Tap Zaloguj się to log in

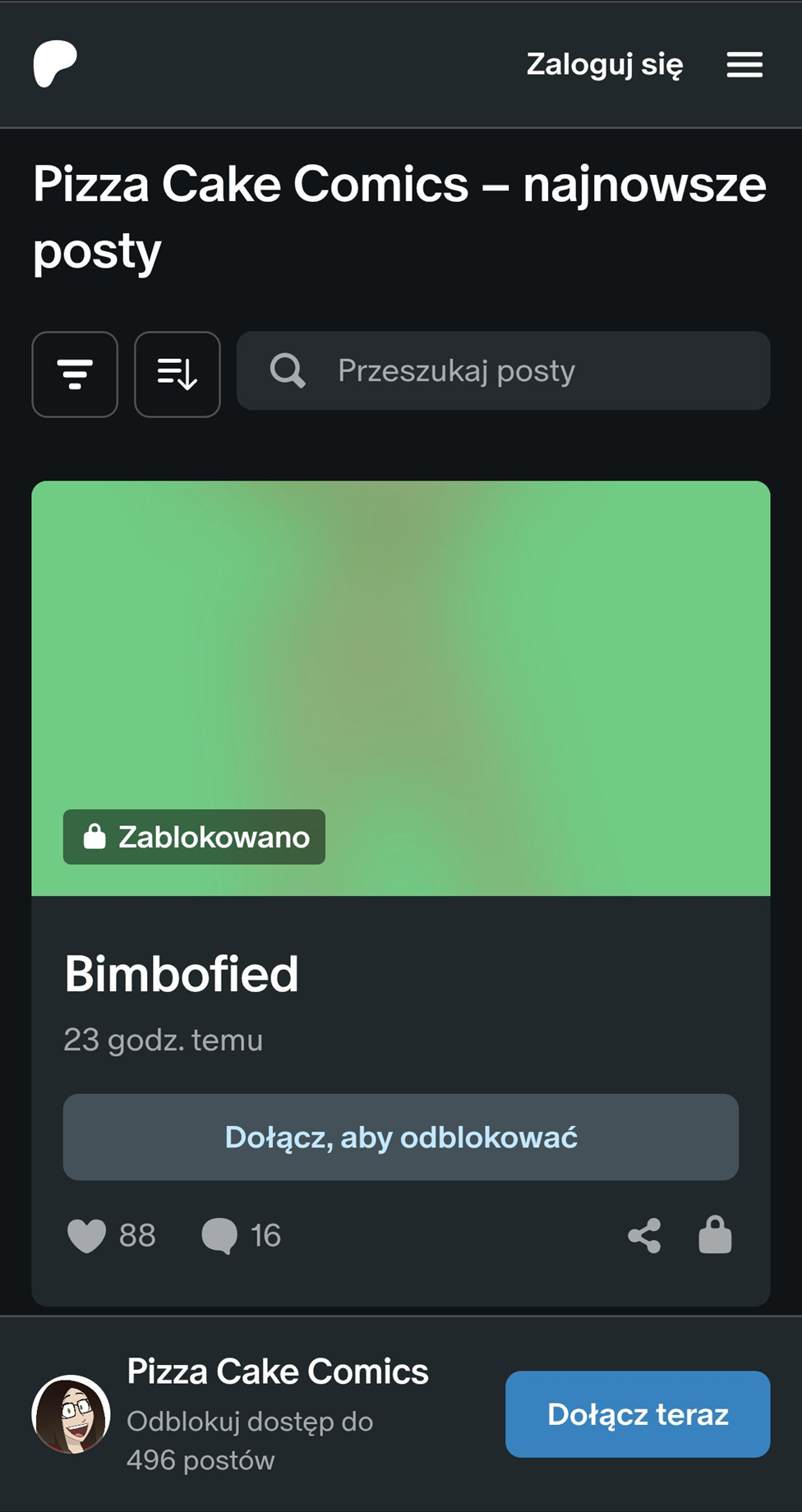point(604,64)
